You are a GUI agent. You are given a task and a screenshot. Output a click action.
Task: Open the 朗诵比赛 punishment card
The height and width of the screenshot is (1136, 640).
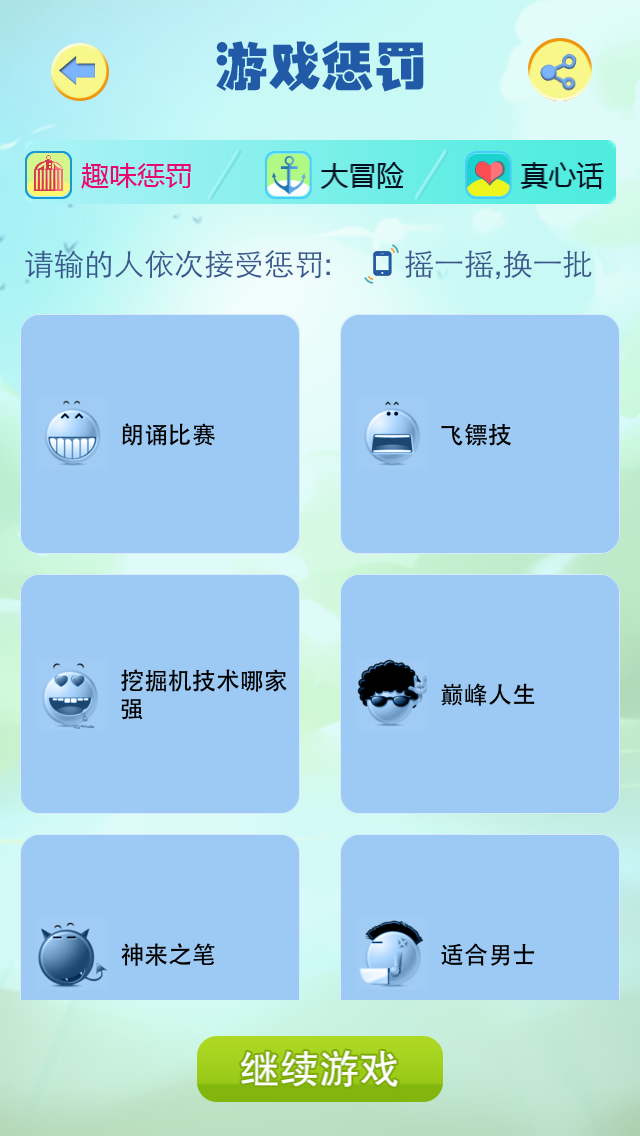160,434
